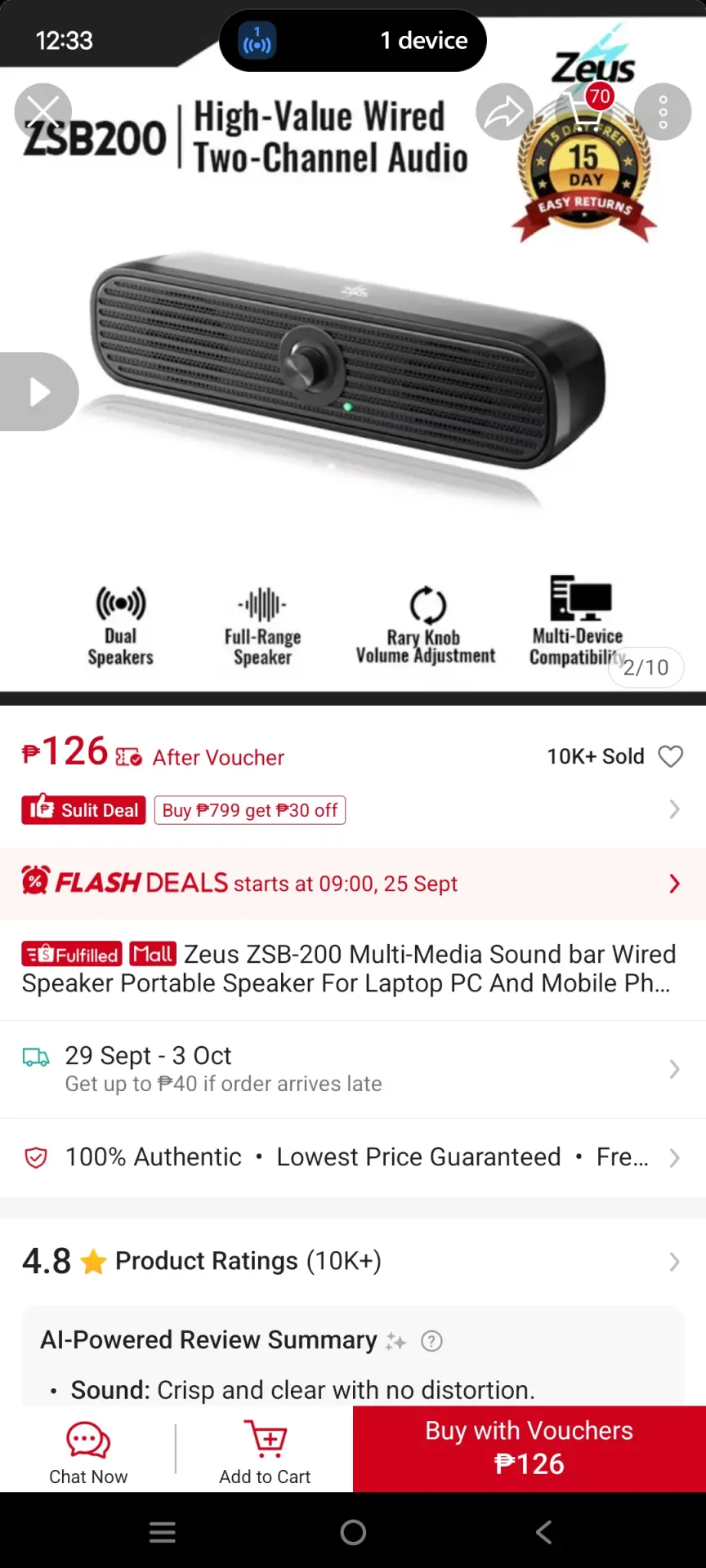Add the item to wishlist with the heart icon
Screen dimensions: 706x1568
coord(670,756)
